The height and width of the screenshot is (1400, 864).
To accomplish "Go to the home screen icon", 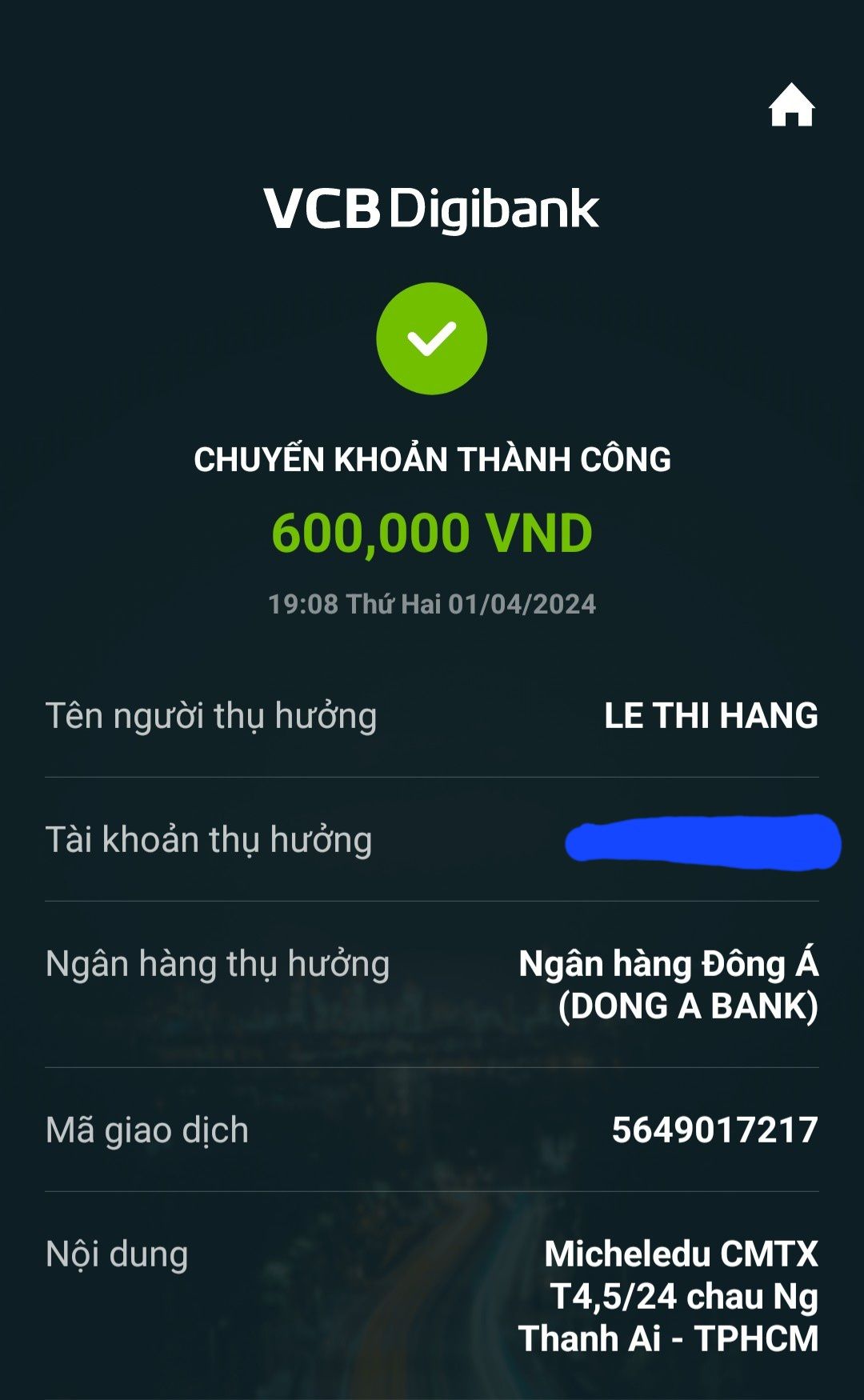I will [x=791, y=106].
